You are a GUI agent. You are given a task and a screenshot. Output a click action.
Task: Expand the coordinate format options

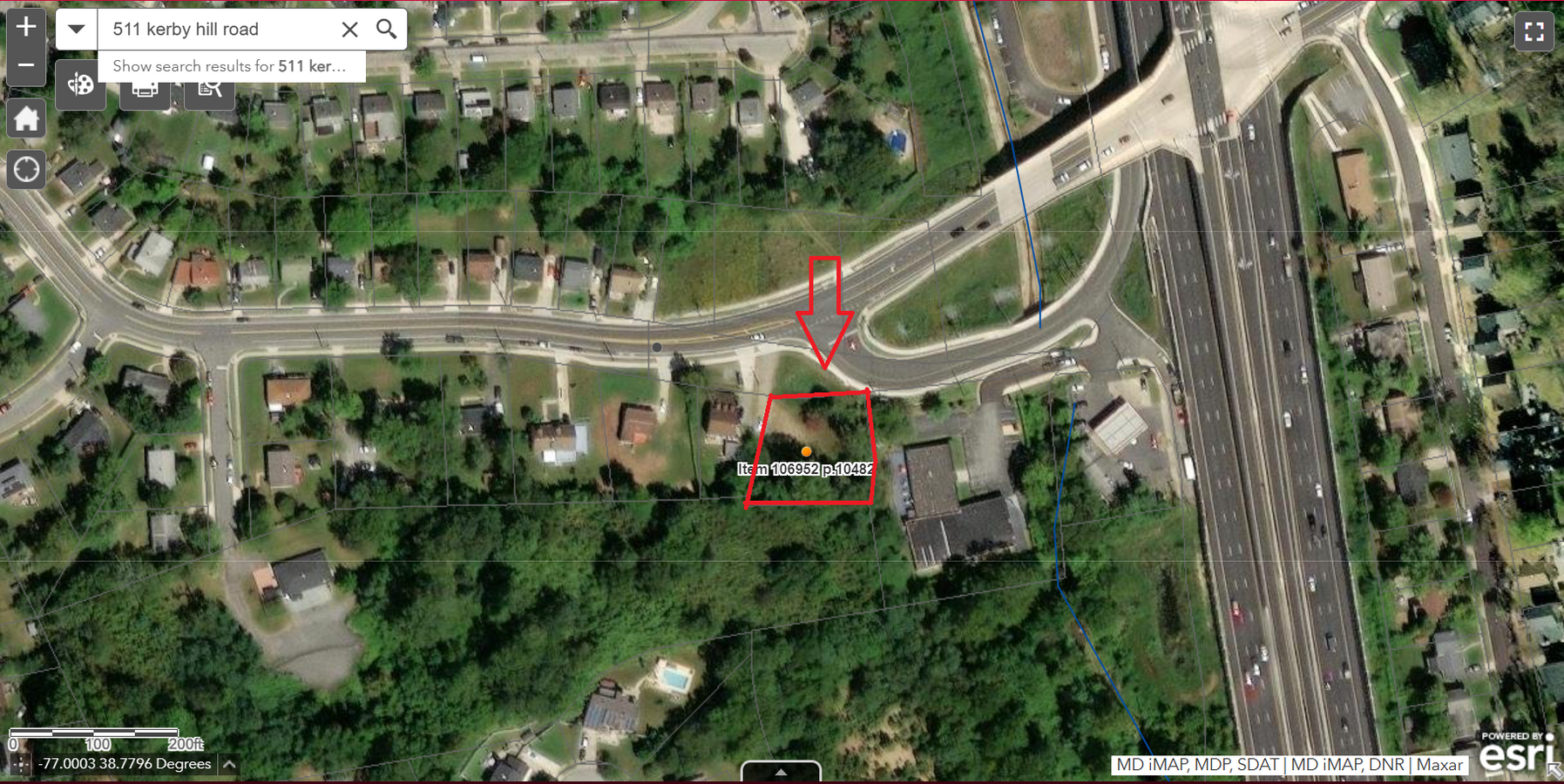pyautogui.click(x=229, y=764)
